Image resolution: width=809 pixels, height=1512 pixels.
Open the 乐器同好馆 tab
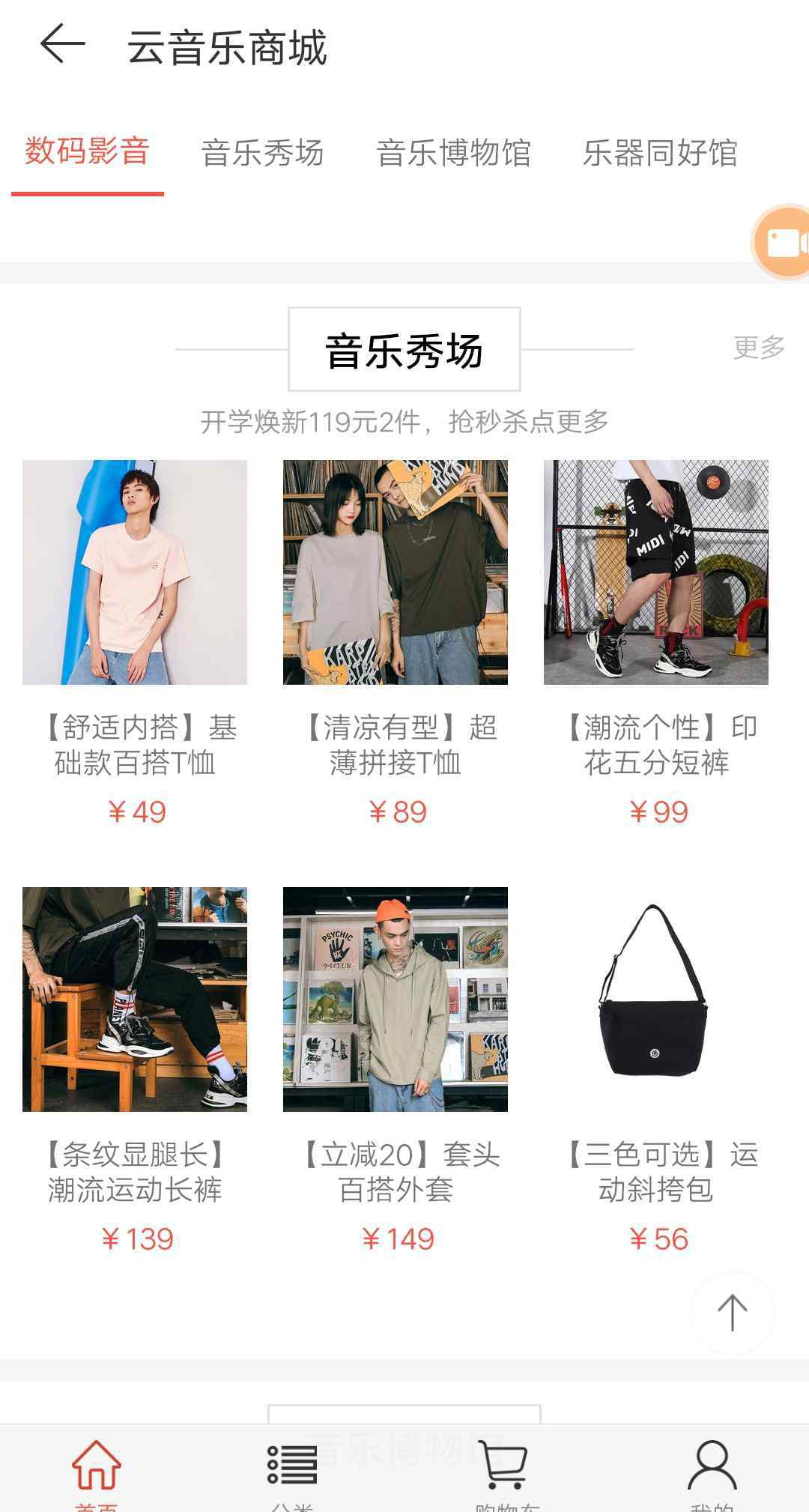click(660, 153)
